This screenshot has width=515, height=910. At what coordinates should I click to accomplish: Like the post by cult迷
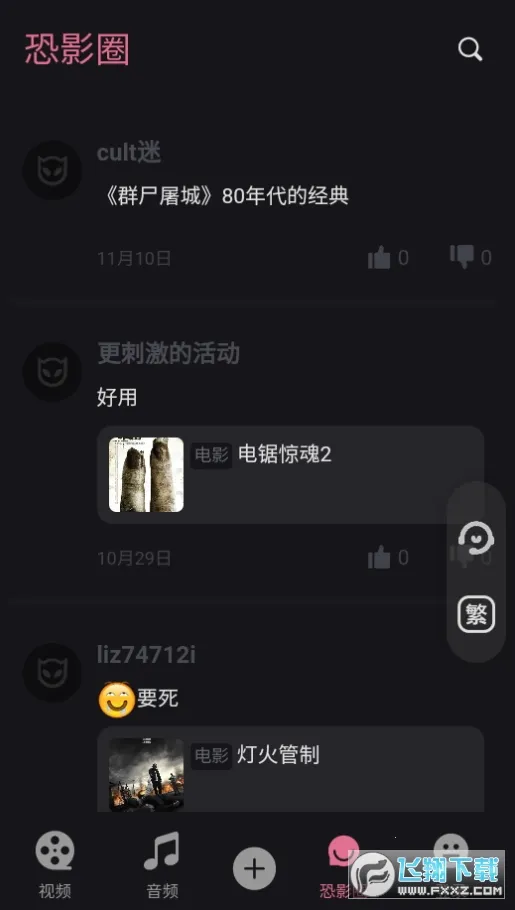coord(379,257)
